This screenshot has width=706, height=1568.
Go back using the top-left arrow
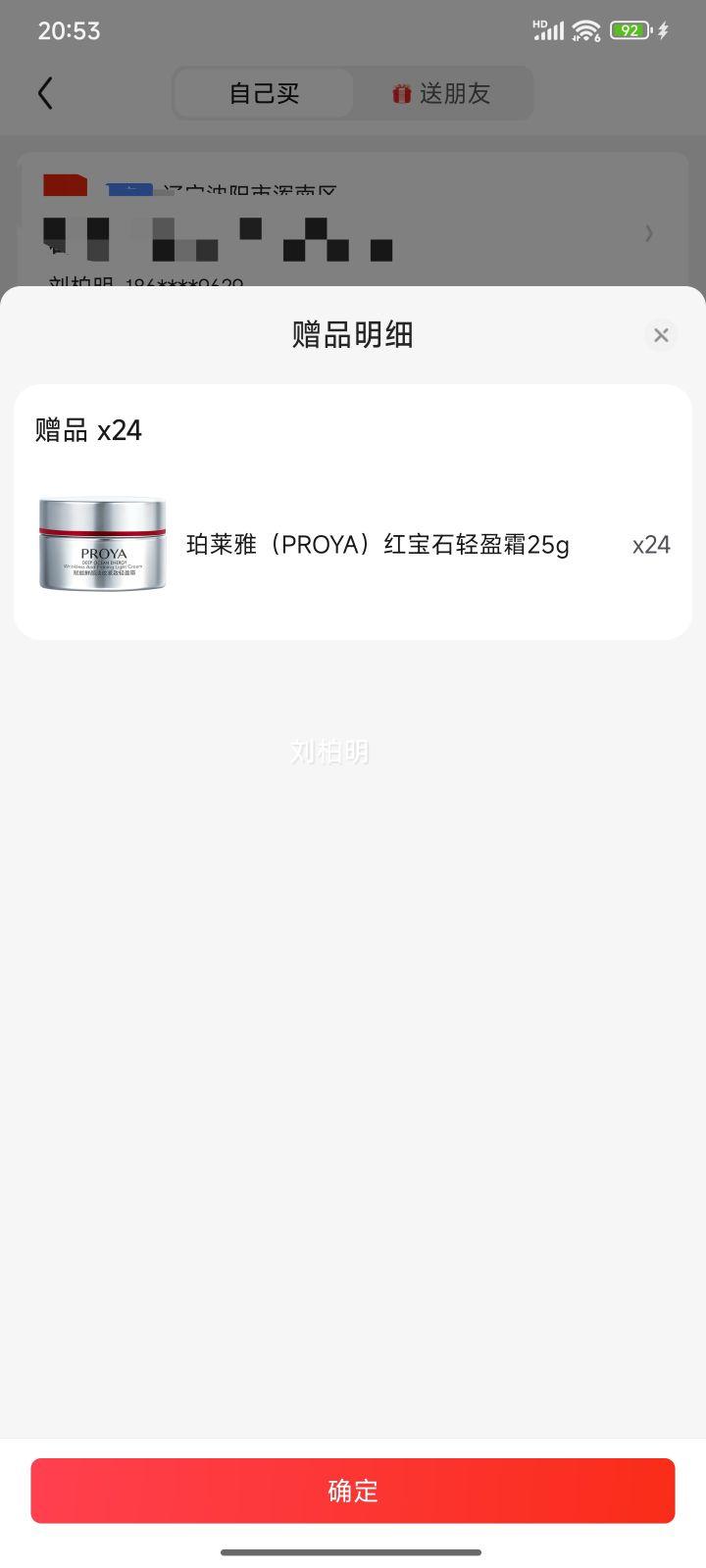(x=45, y=94)
